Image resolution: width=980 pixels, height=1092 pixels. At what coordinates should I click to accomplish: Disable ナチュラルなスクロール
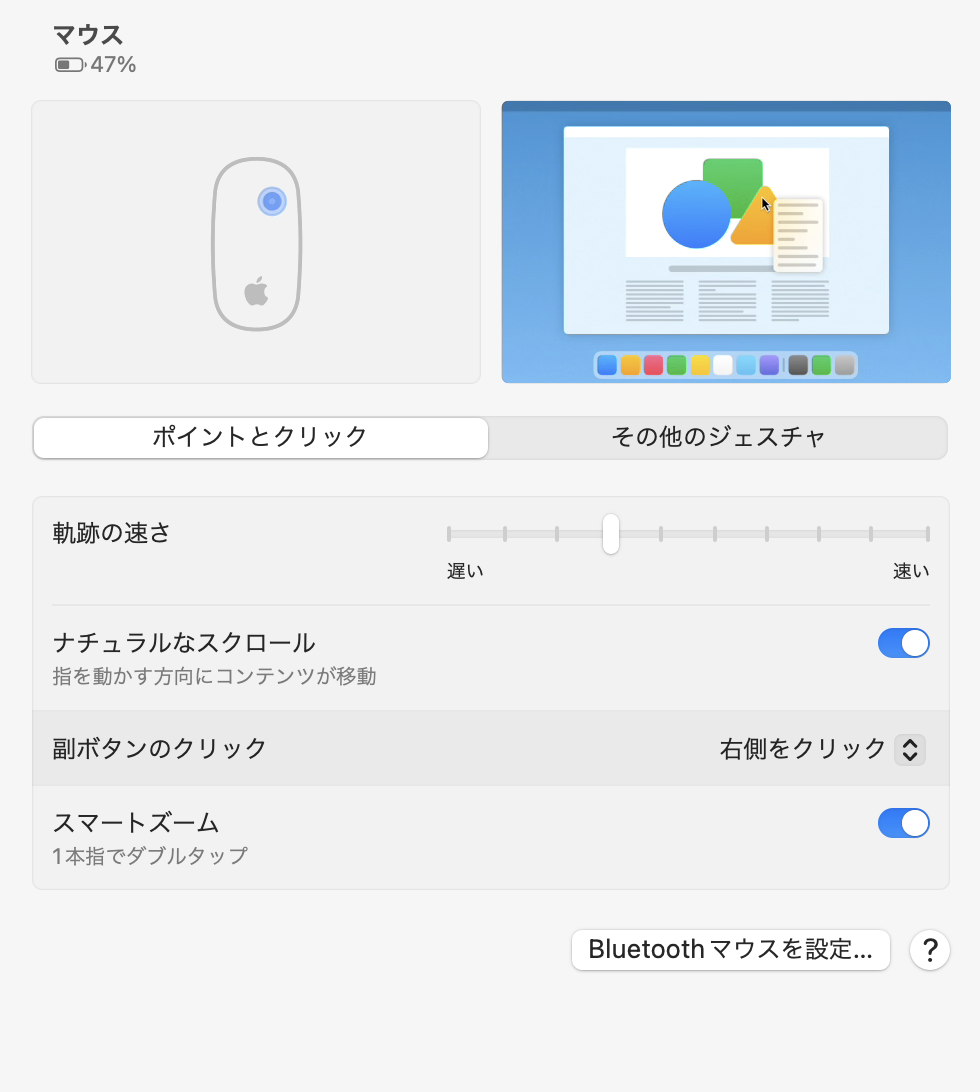tap(903, 643)
